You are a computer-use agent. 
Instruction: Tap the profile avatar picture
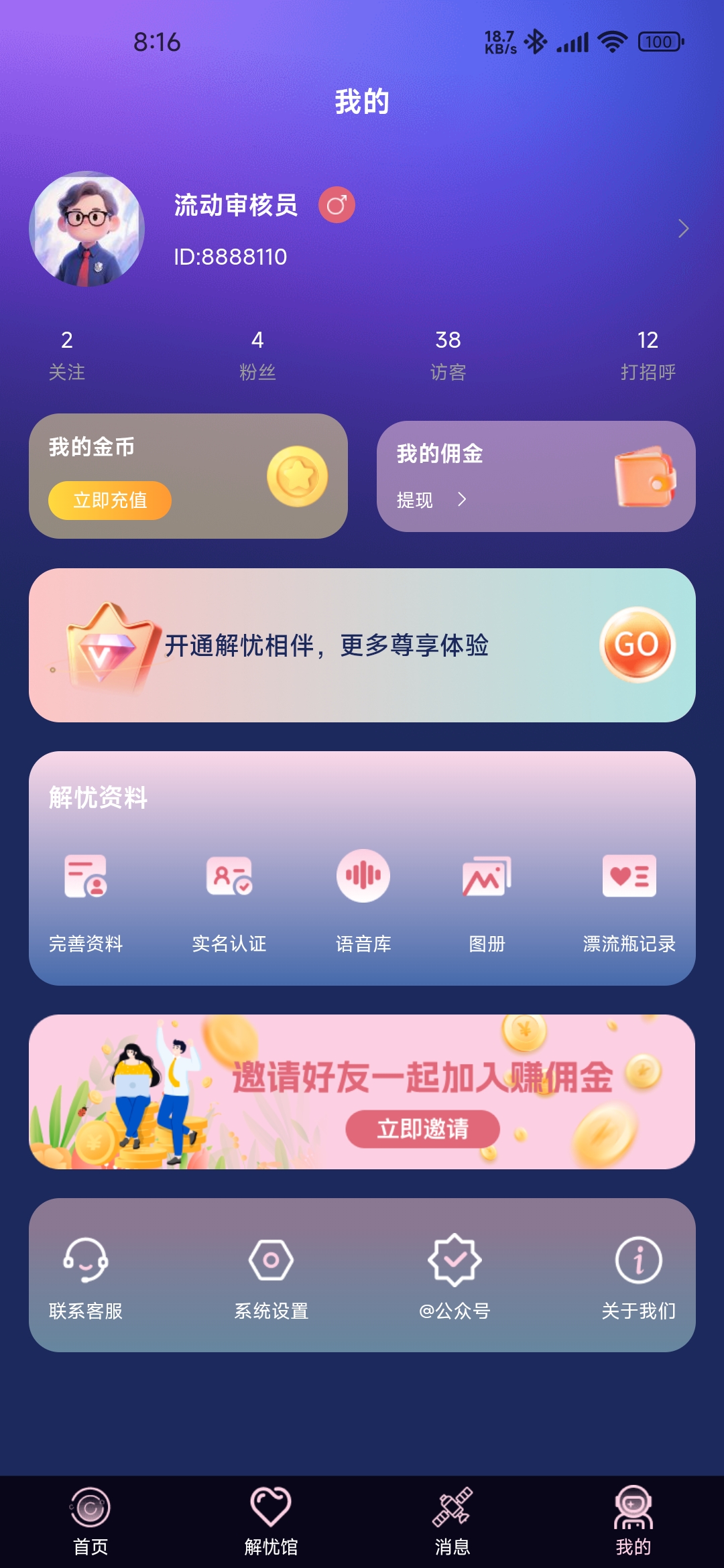tap(87, 228)
